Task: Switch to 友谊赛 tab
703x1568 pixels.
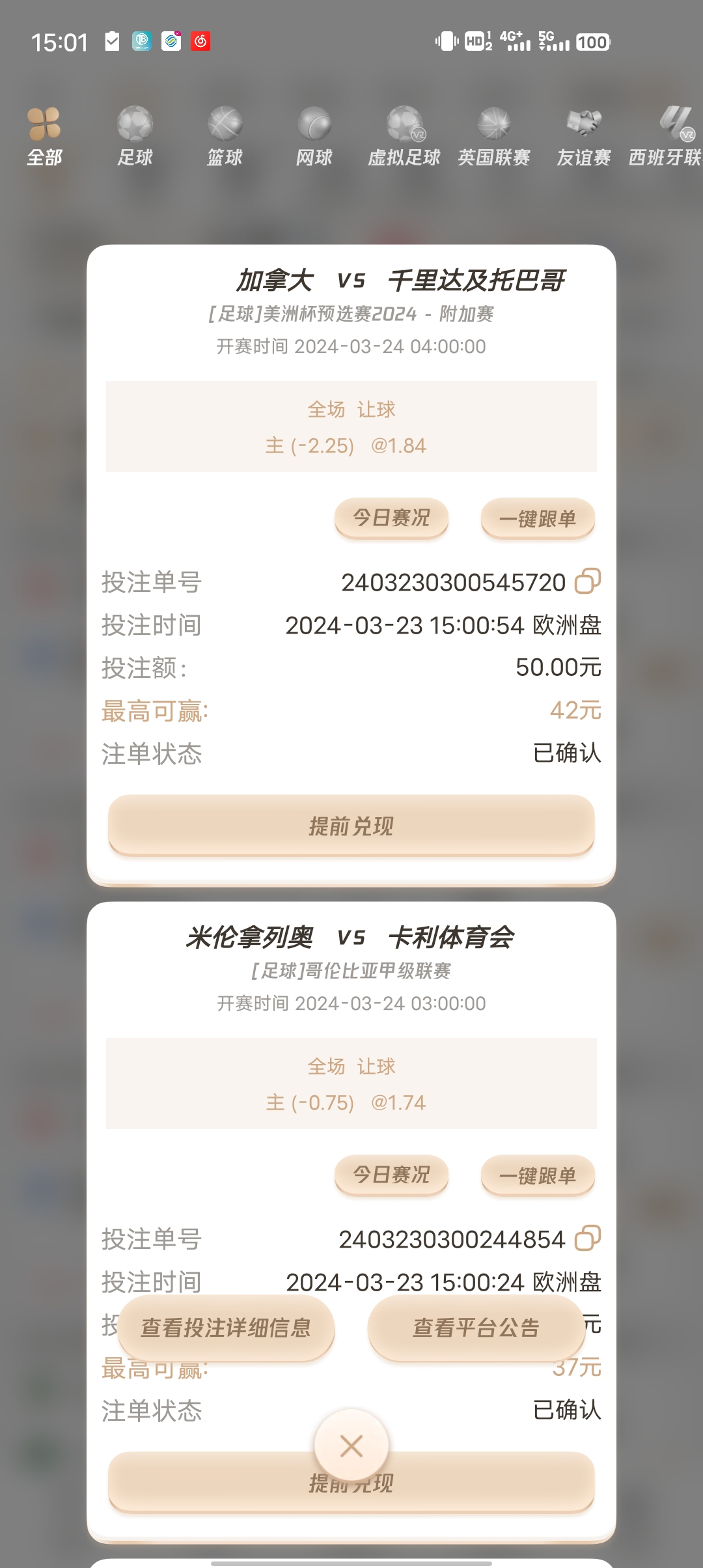Action: 584,137
